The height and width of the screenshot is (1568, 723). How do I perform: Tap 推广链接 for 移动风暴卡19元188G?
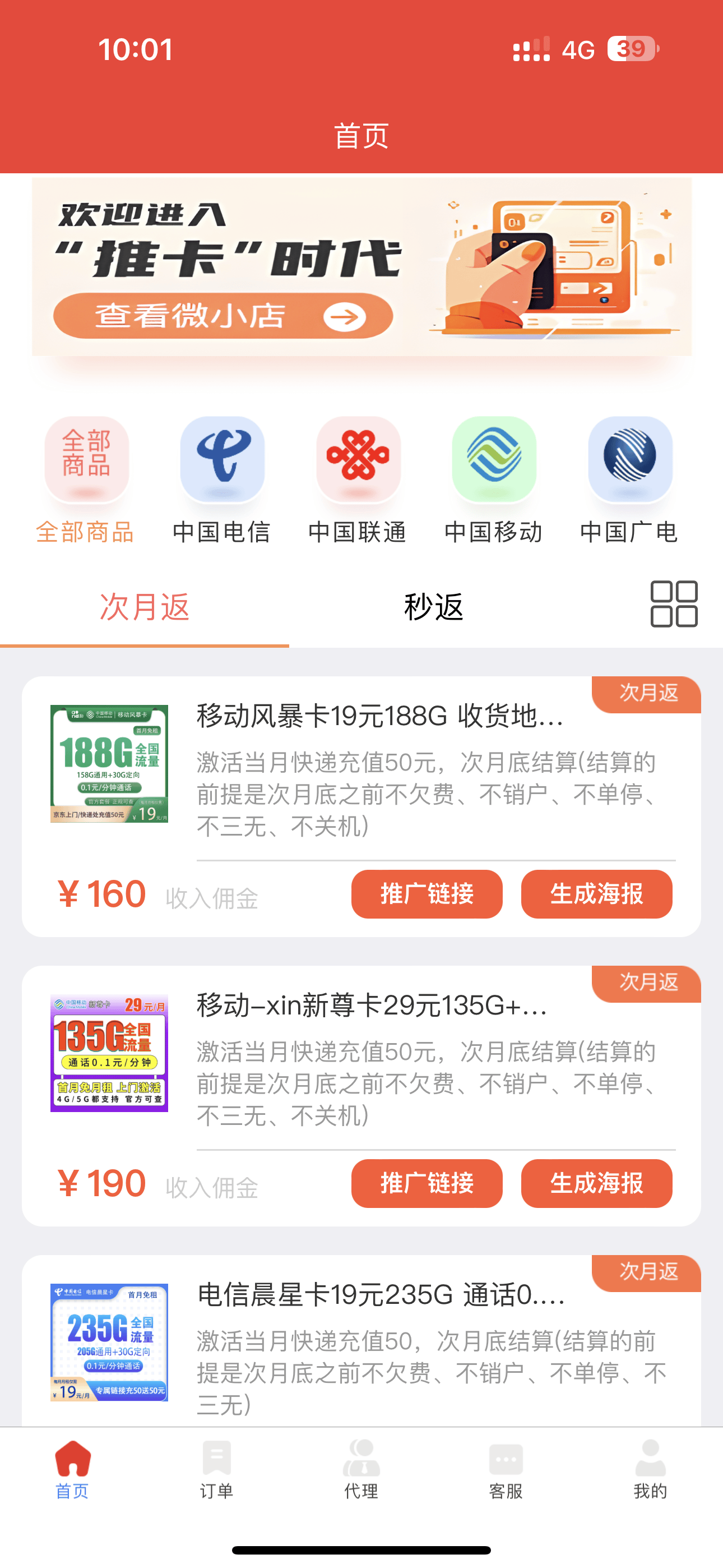427,894
